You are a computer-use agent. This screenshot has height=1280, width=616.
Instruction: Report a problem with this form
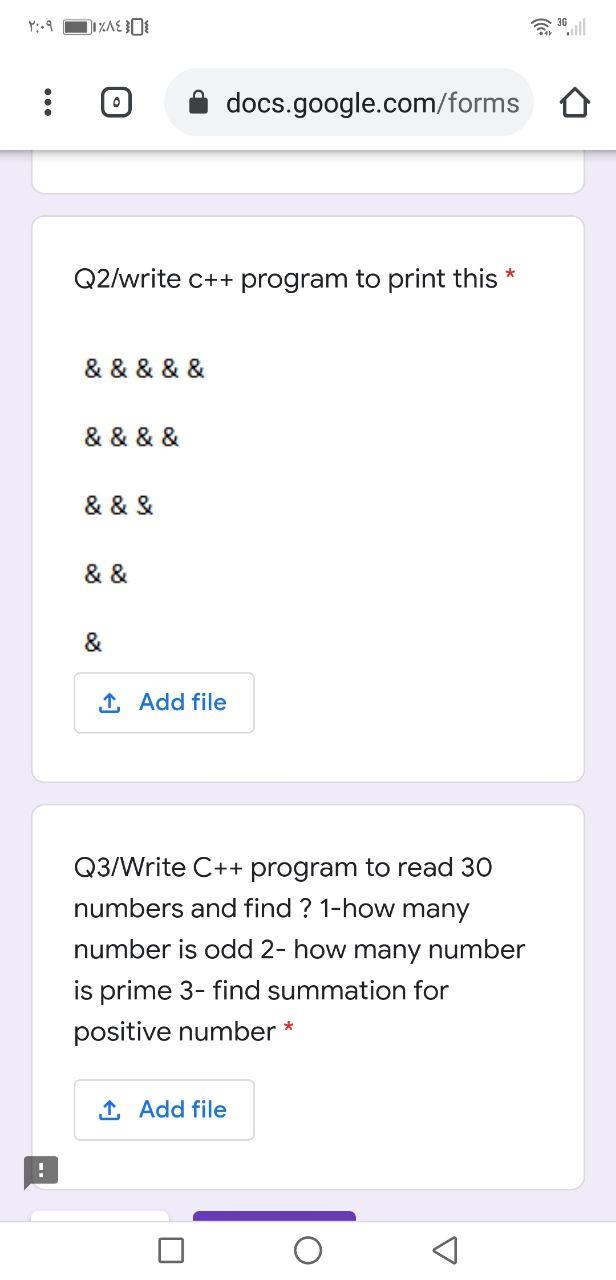click(x=41, y=1171)
